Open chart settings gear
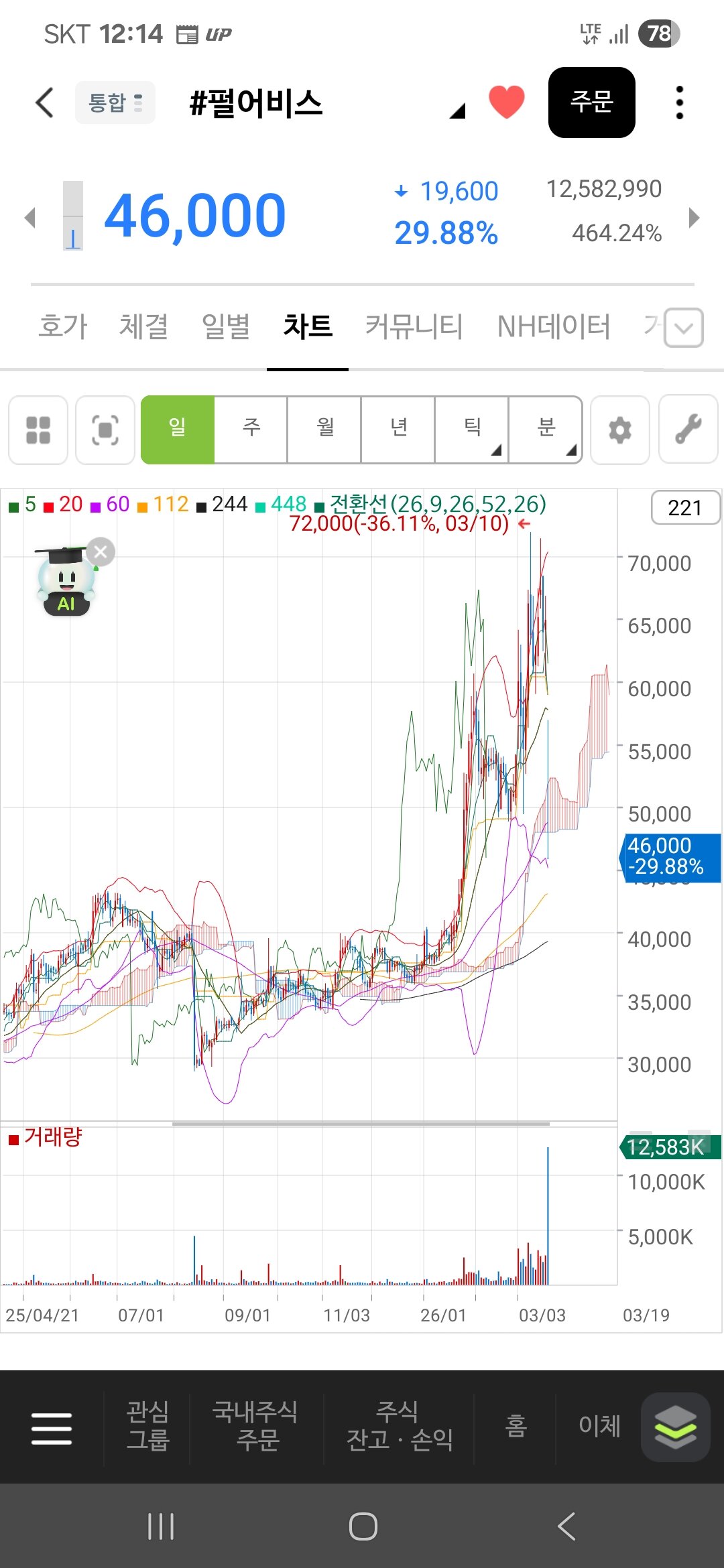 tap(620, 430)
